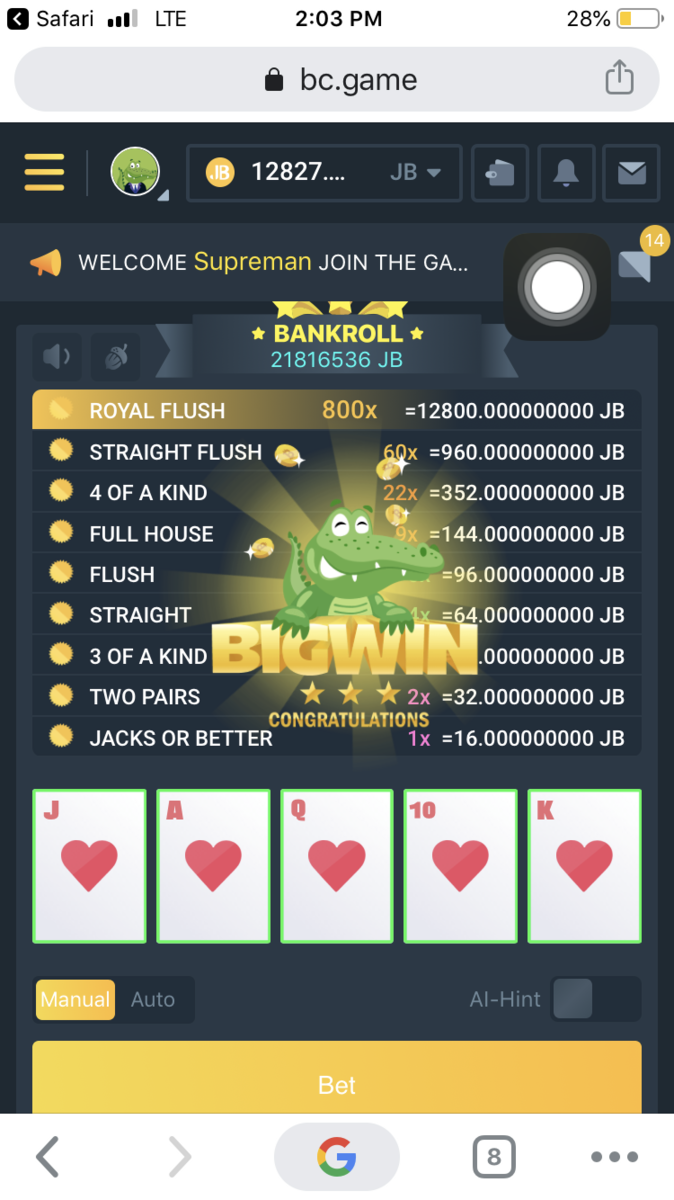This screenshot has height=1200, width=674.
Task: Open the notifications bell
Action: [566, 173]
